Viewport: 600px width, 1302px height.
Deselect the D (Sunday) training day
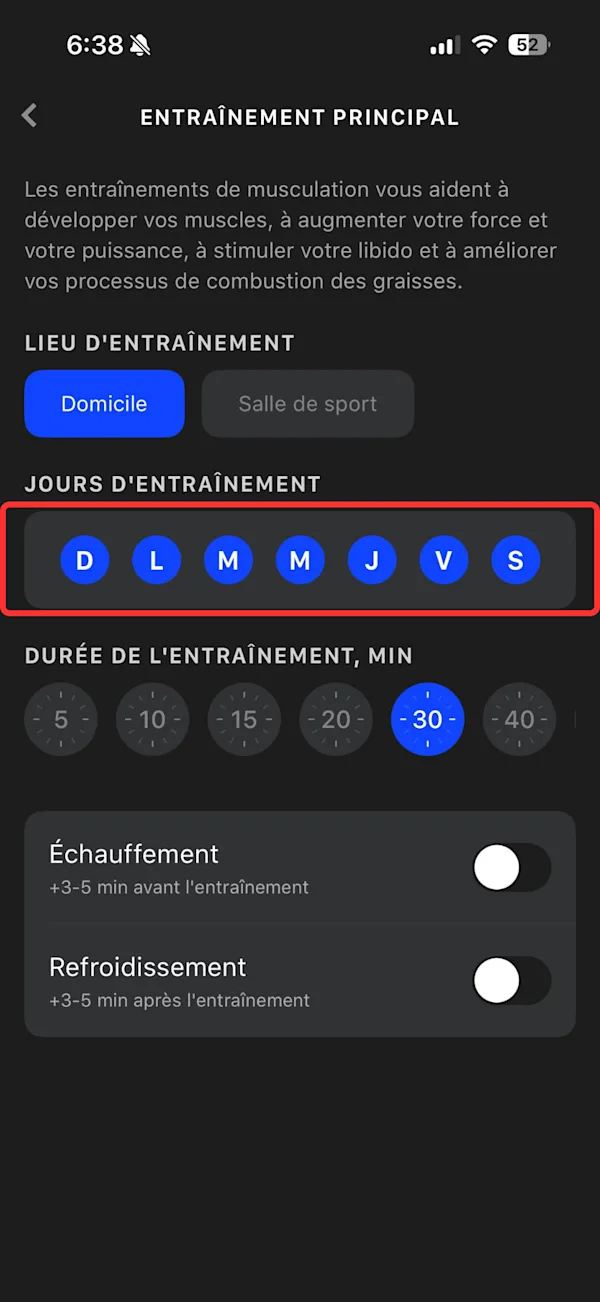[85, 561]
